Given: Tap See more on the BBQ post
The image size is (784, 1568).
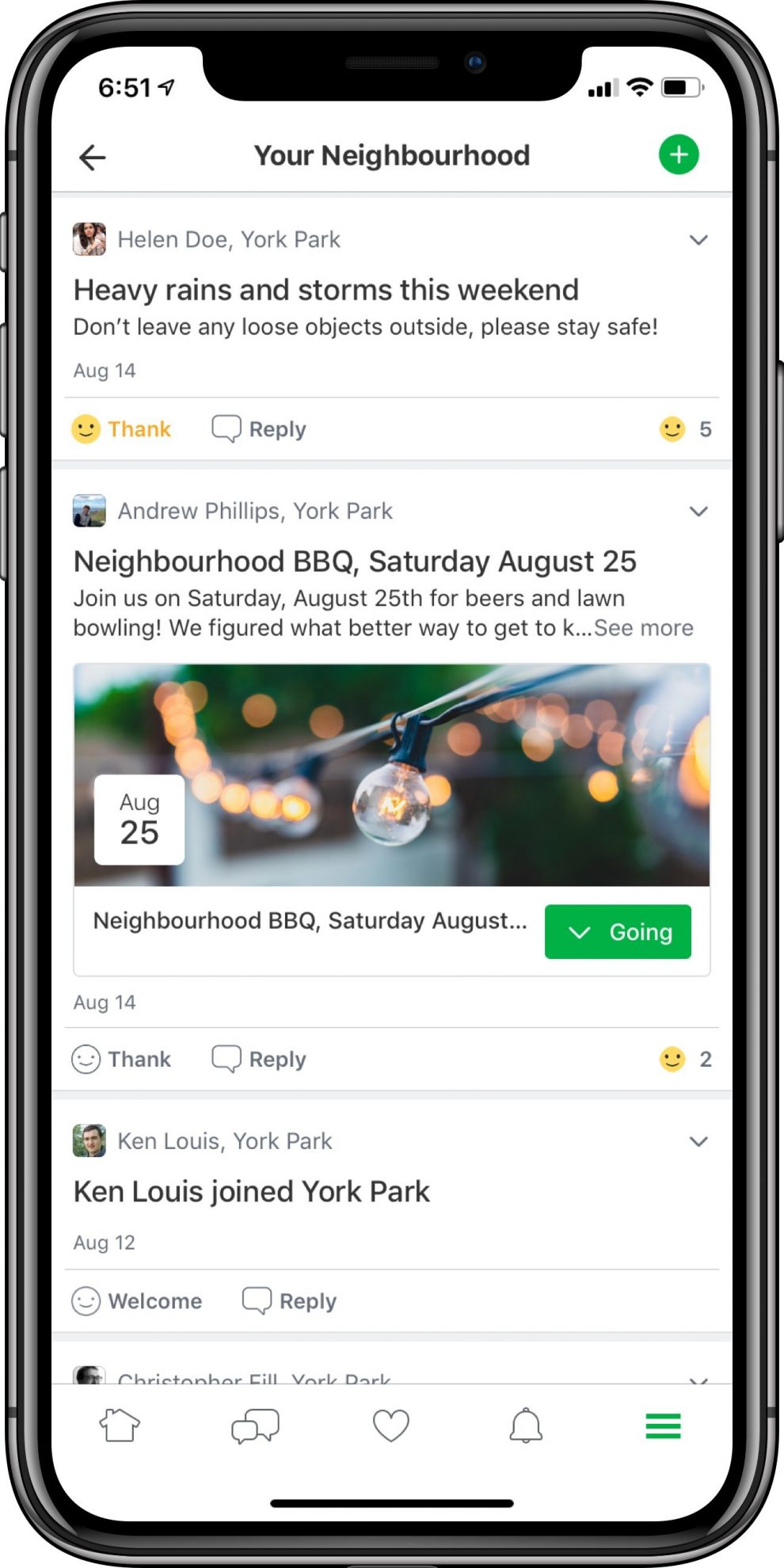Looking at the screenshot, I should [x=643, y=628].
